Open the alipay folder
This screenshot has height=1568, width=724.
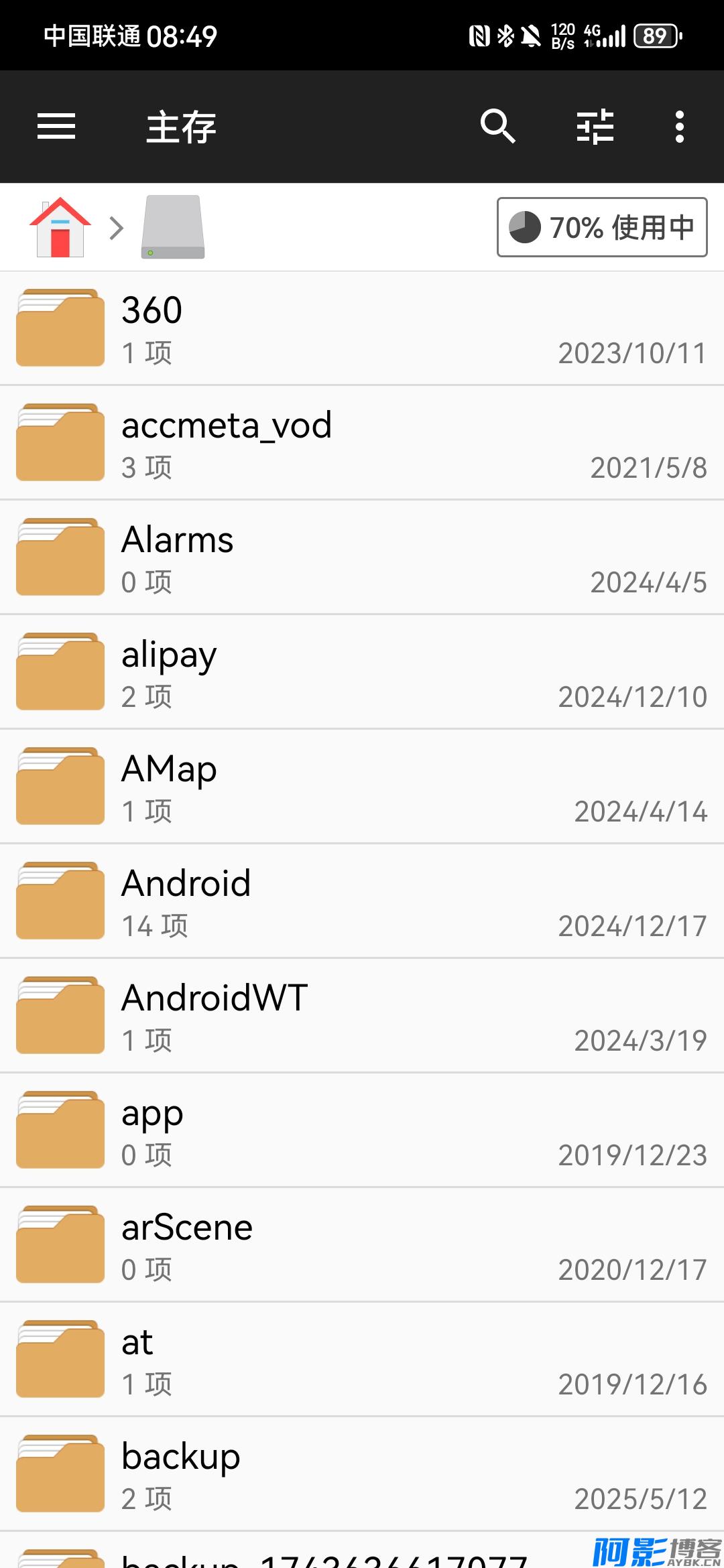click(x=362, y=672)
